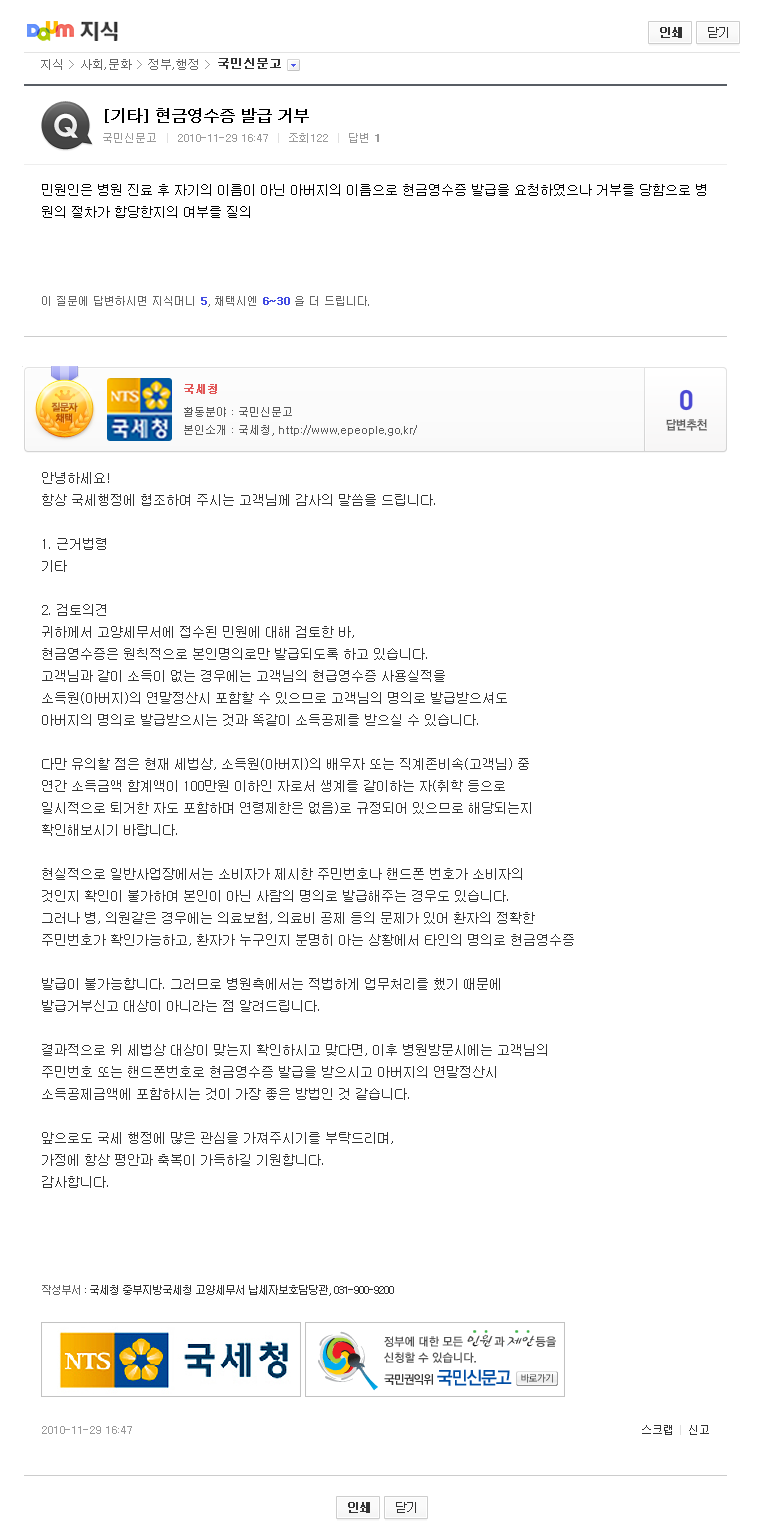Open the NTS 국세청 banner
Screen dimensions: 764x1531
click(x=171, y=1359)
